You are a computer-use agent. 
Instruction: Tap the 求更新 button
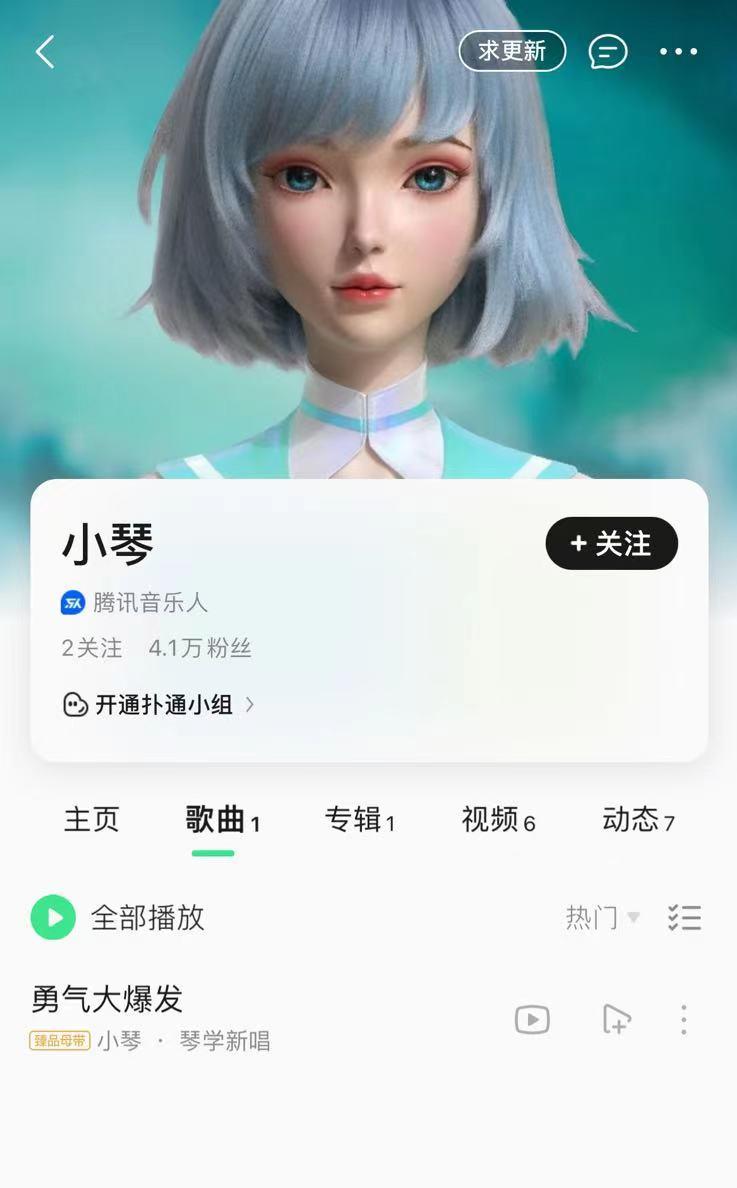click(x=512, y=51)
